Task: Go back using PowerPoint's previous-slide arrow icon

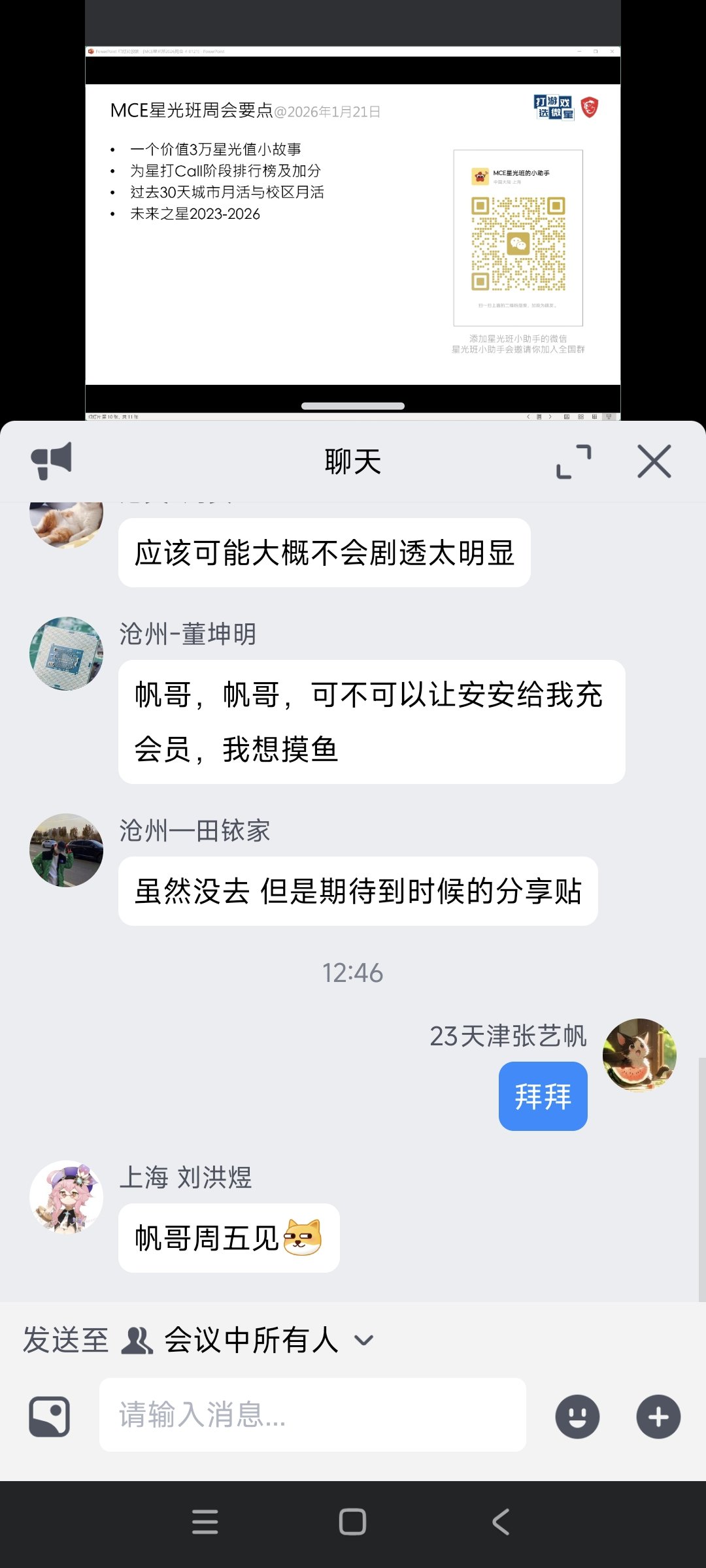Action: pos(528,417)
